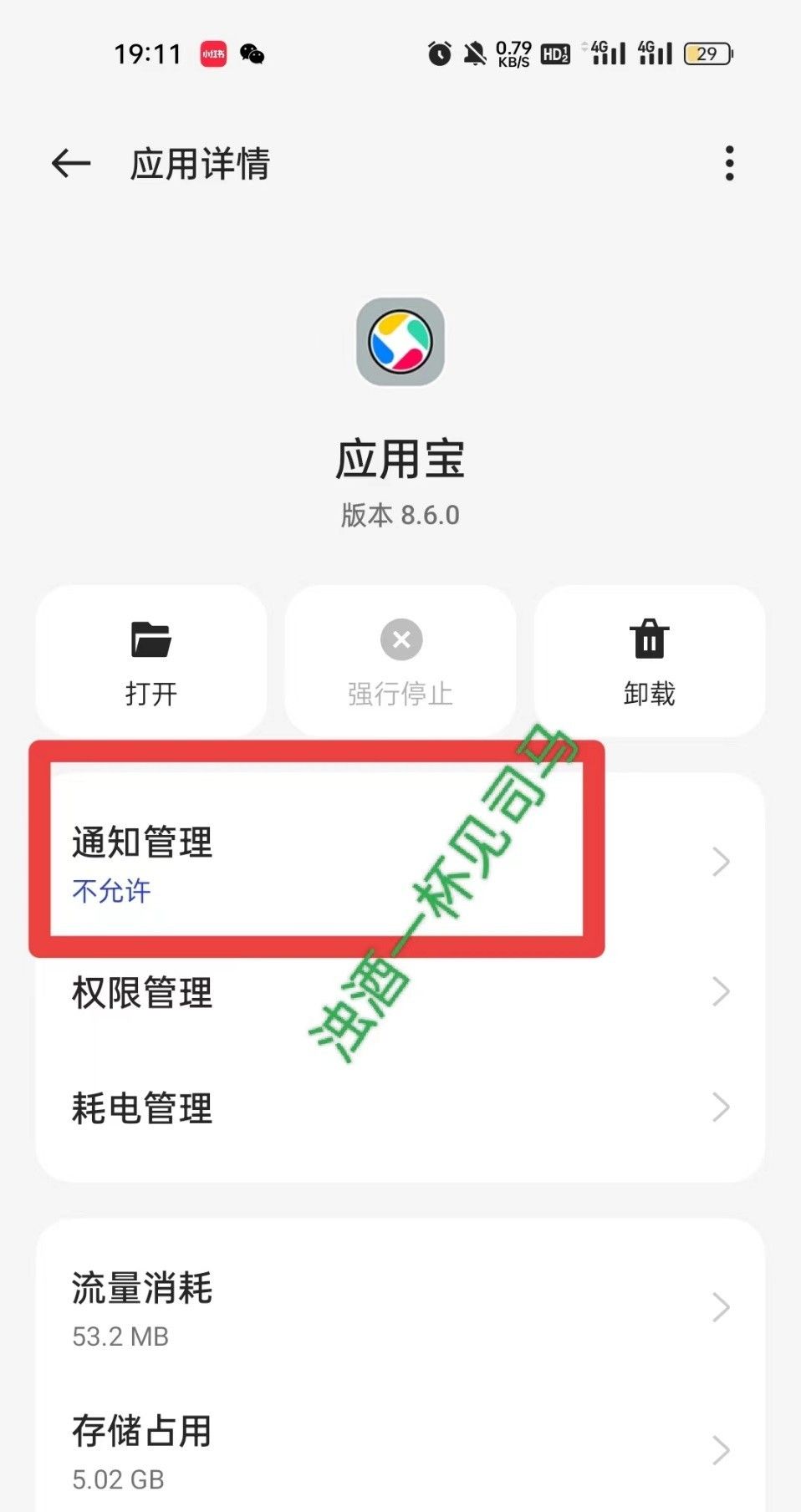Tap 卸载 to uninstall the app
The height and width of the screenshot is (1512, 801).
coord(650,693)
